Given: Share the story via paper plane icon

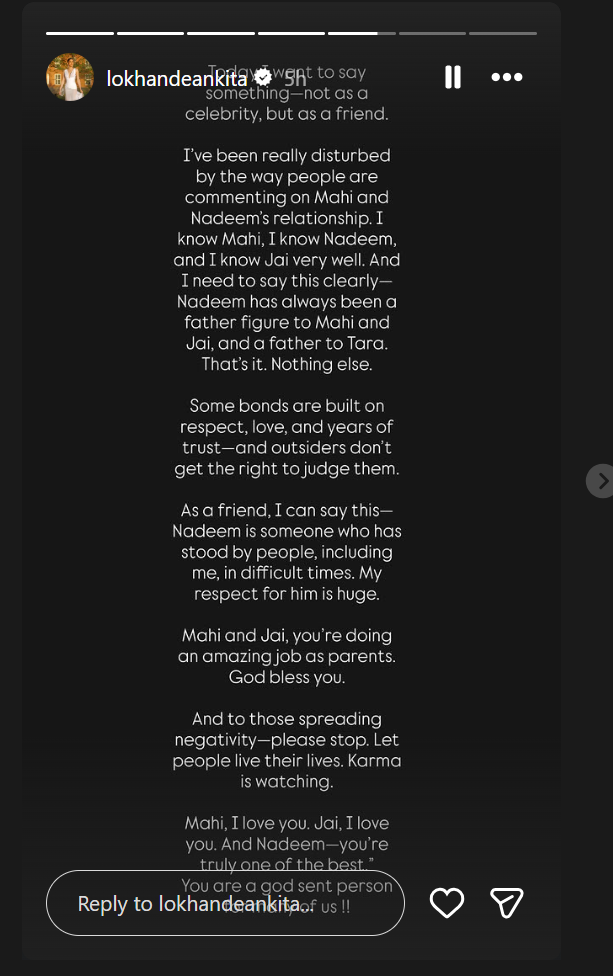Looking at the screenshot, I should click(507, 903).
